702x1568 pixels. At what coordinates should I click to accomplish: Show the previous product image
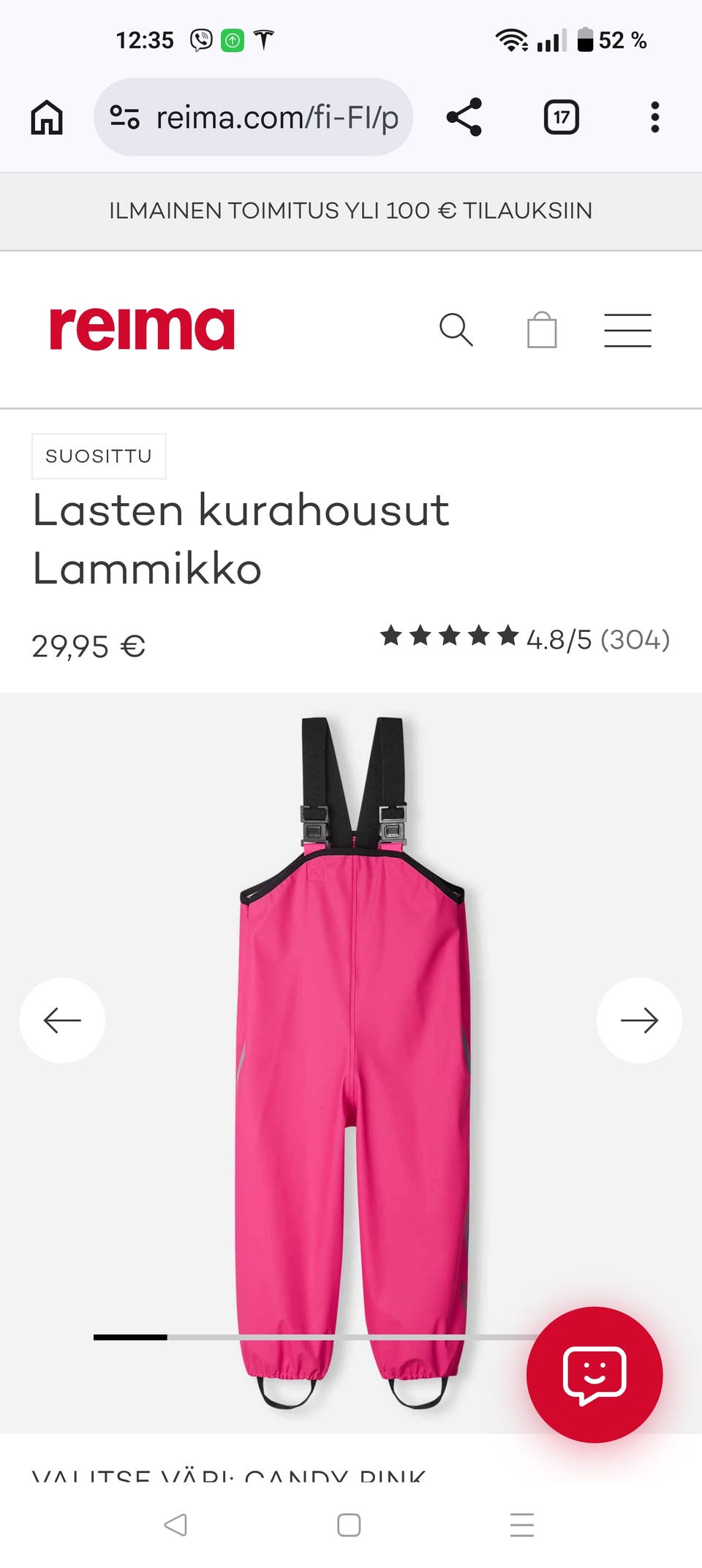tap(62, 1019)
